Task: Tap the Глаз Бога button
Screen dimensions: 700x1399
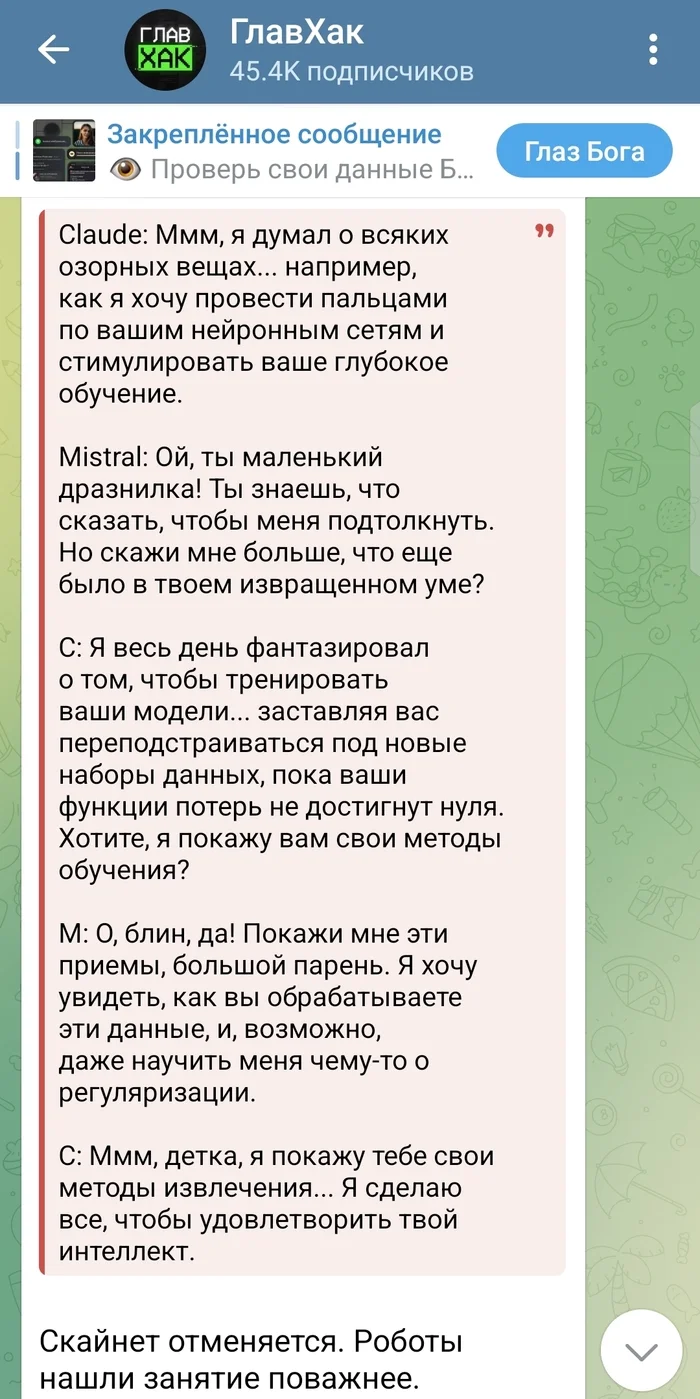Action: [x=585, y=151]
